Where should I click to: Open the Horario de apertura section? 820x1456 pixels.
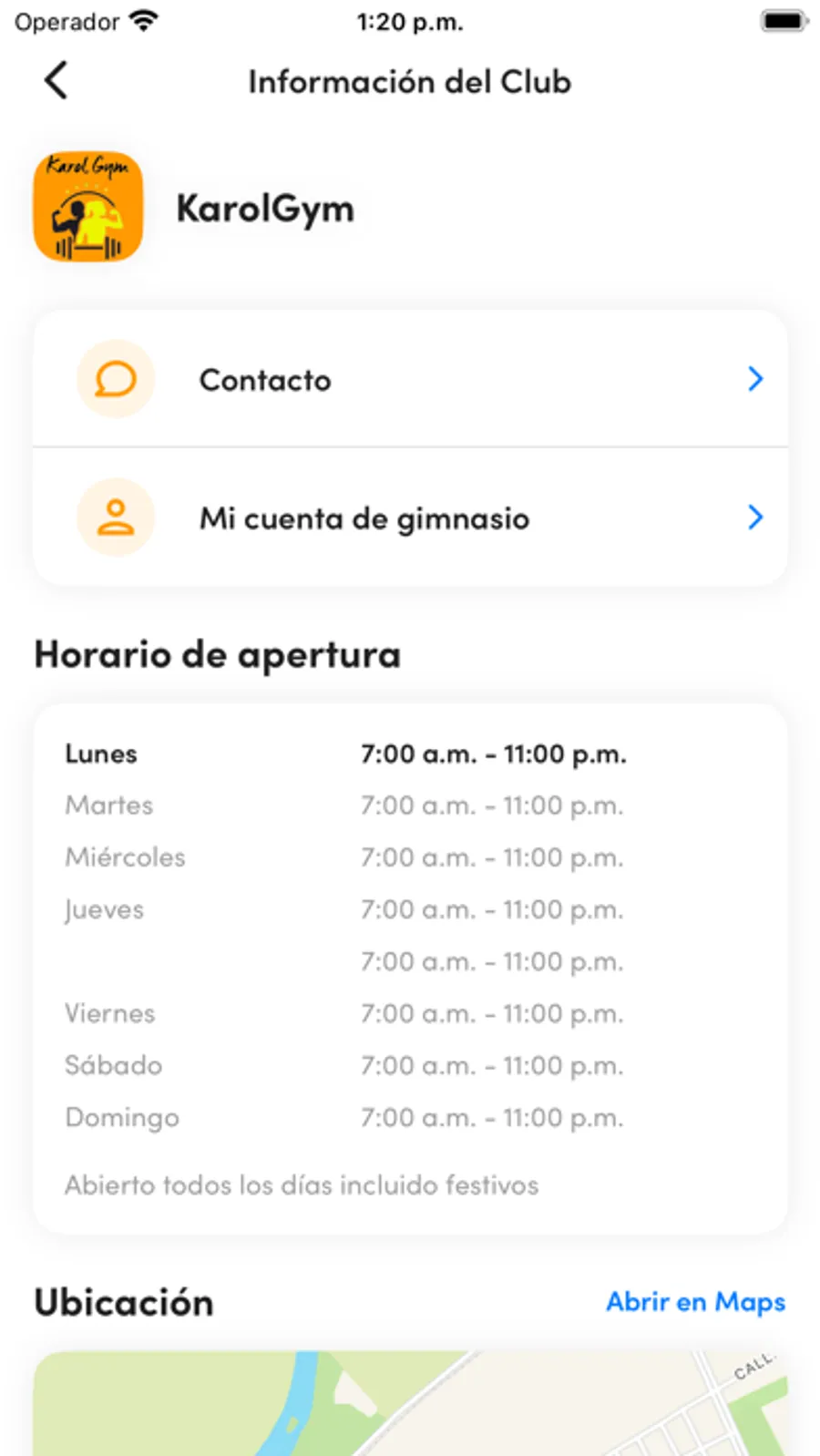coord(217,654)
